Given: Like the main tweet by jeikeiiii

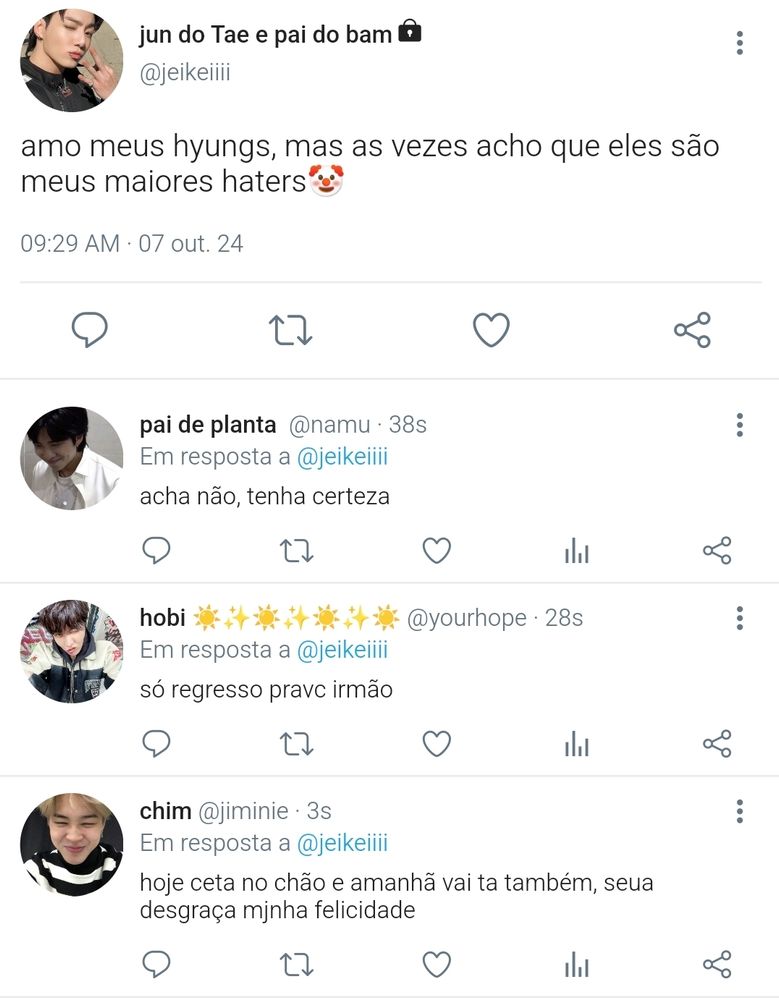Looking at the screenshot, I should click(491, 330).
